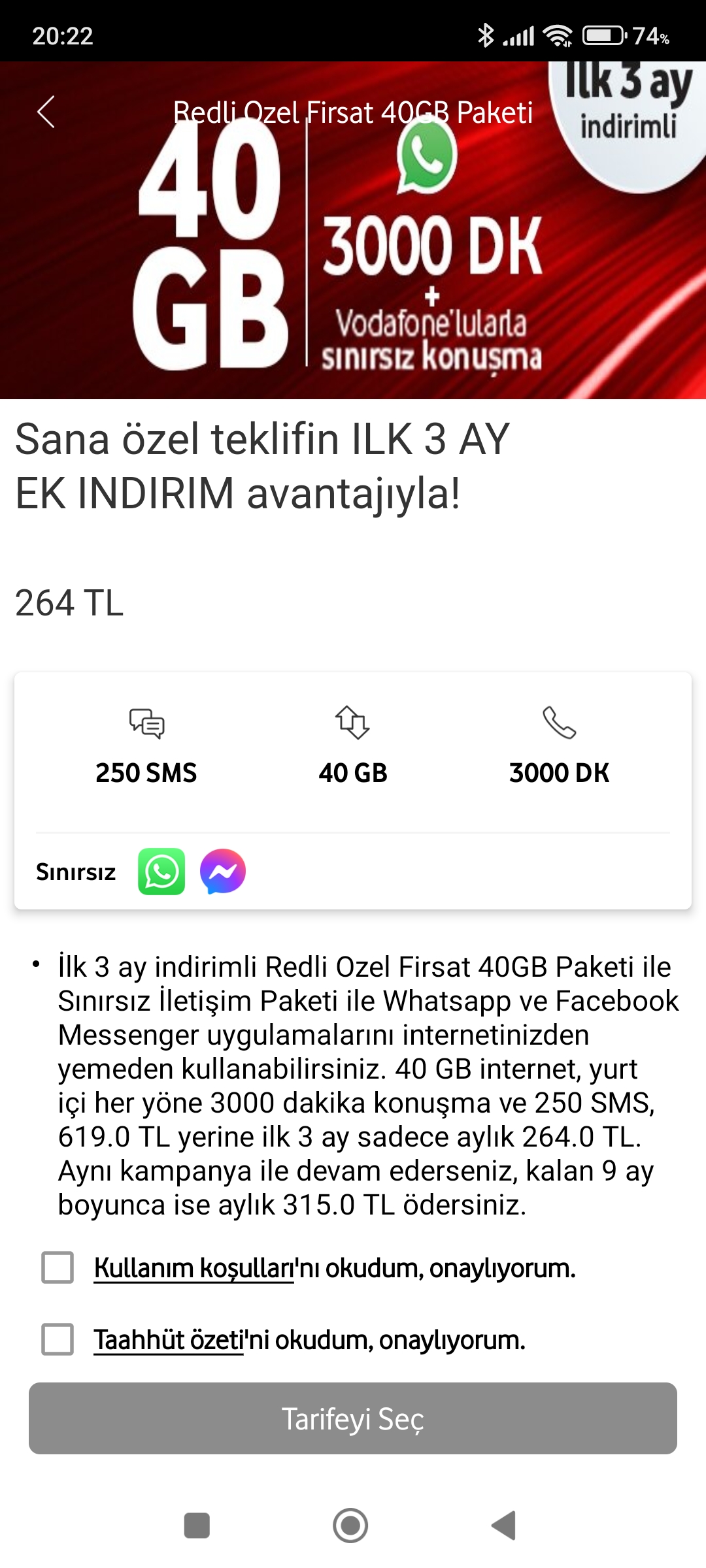Open recent apps from navigation bar
The image size is (706, 1568).
click(x=197, y=1526)
